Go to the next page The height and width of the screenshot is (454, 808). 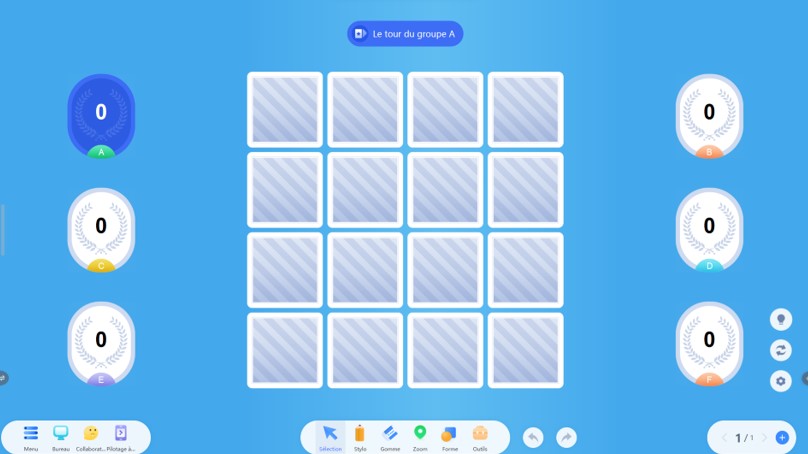point(765,438)
